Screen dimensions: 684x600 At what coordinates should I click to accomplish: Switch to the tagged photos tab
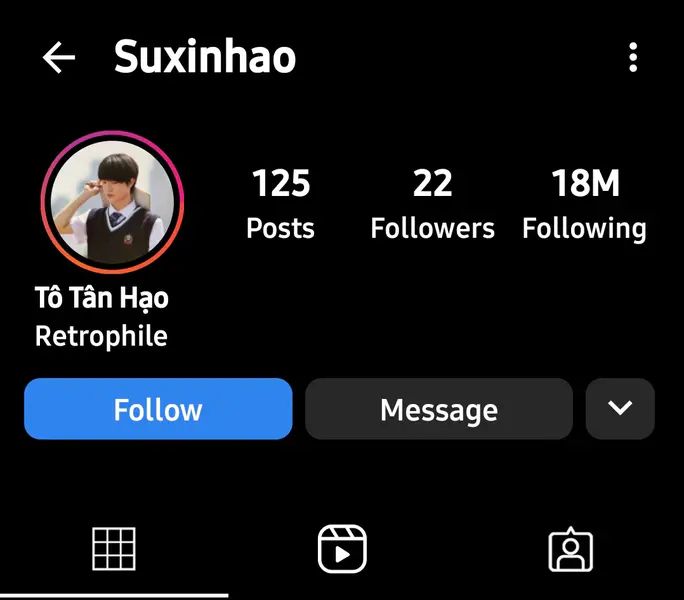[x=570, y=549]
